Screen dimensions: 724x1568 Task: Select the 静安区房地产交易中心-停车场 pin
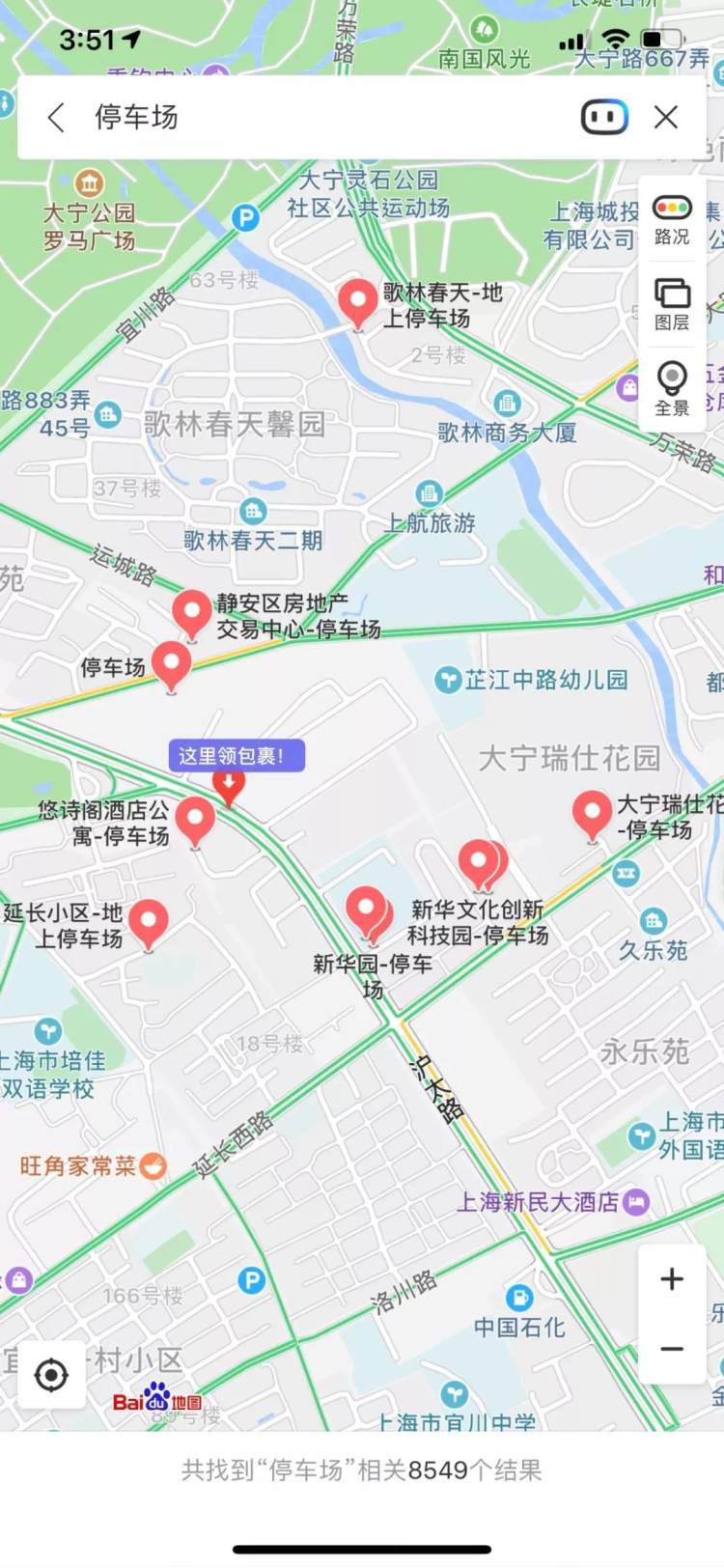(192, 611)
